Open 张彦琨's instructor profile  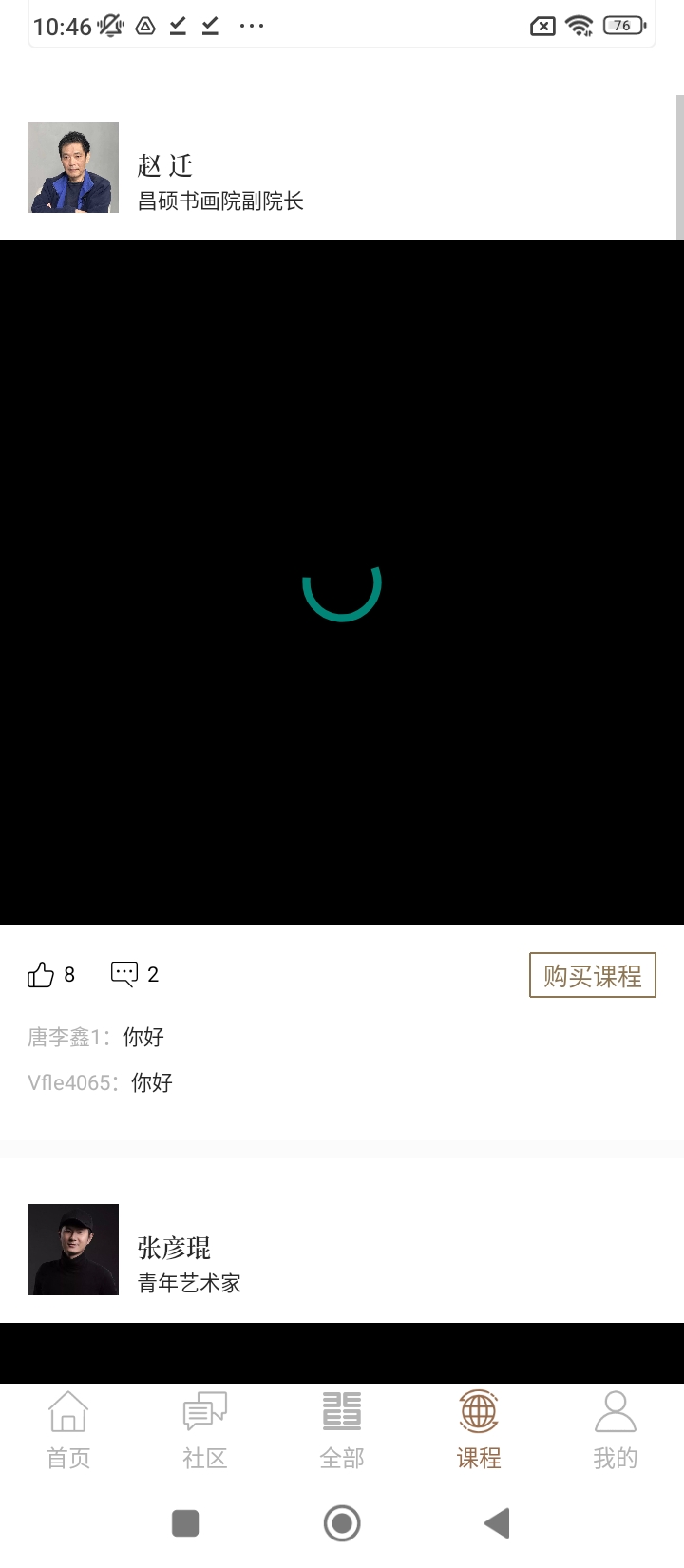tap(73, 1250)
